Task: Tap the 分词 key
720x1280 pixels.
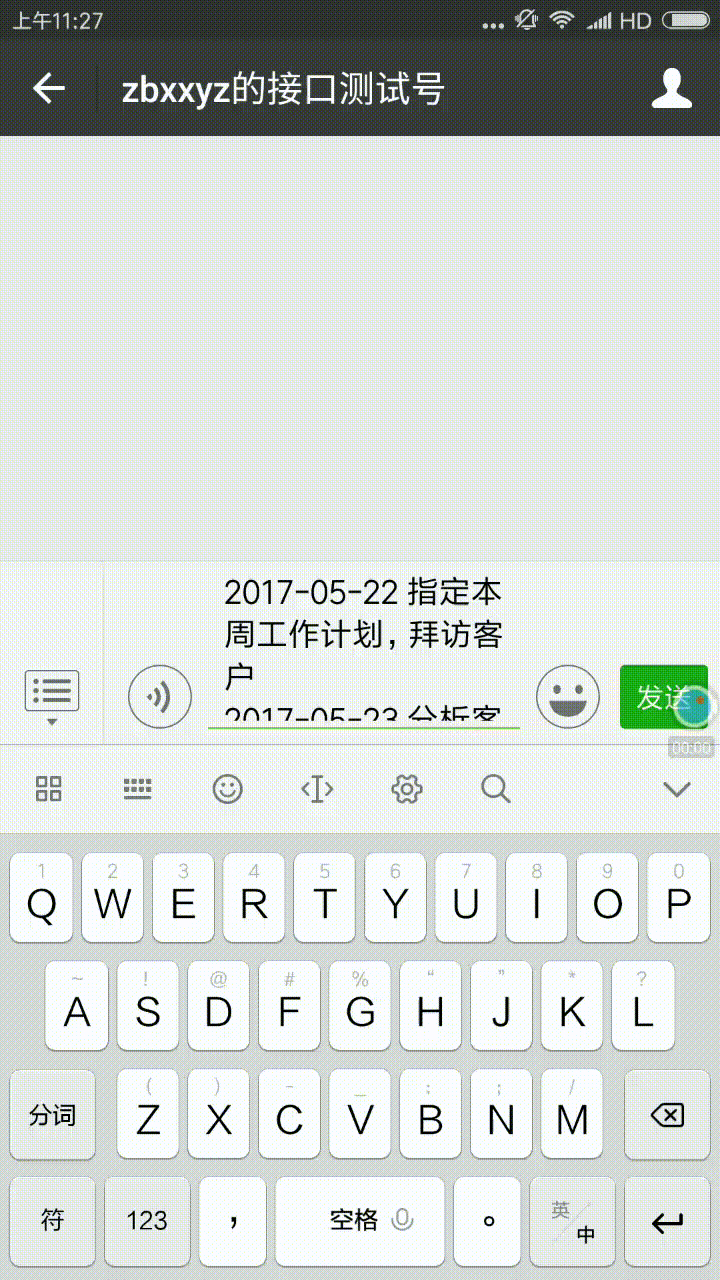Action: pos(52,1115)
